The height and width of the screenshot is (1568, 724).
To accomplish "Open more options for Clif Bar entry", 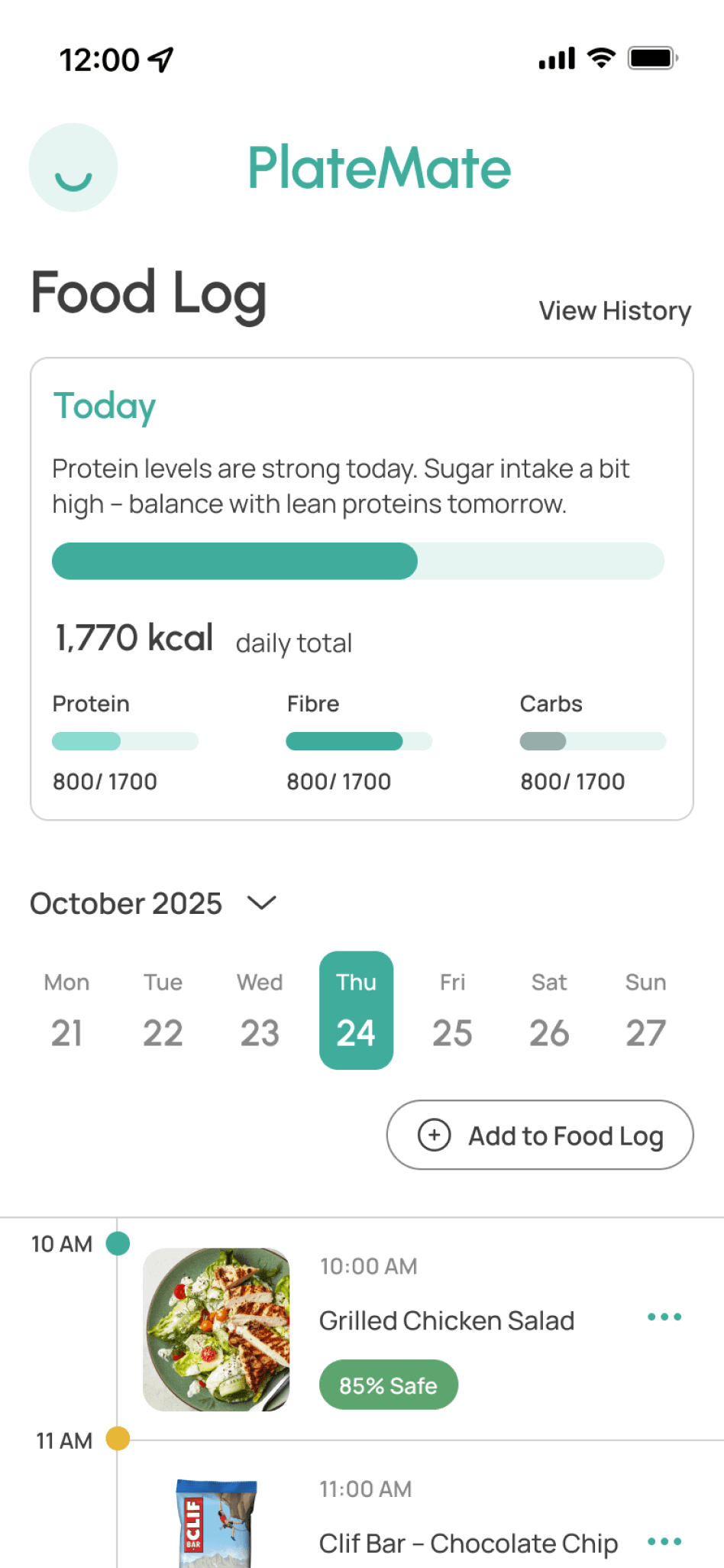I will [x=664, y=1541].
